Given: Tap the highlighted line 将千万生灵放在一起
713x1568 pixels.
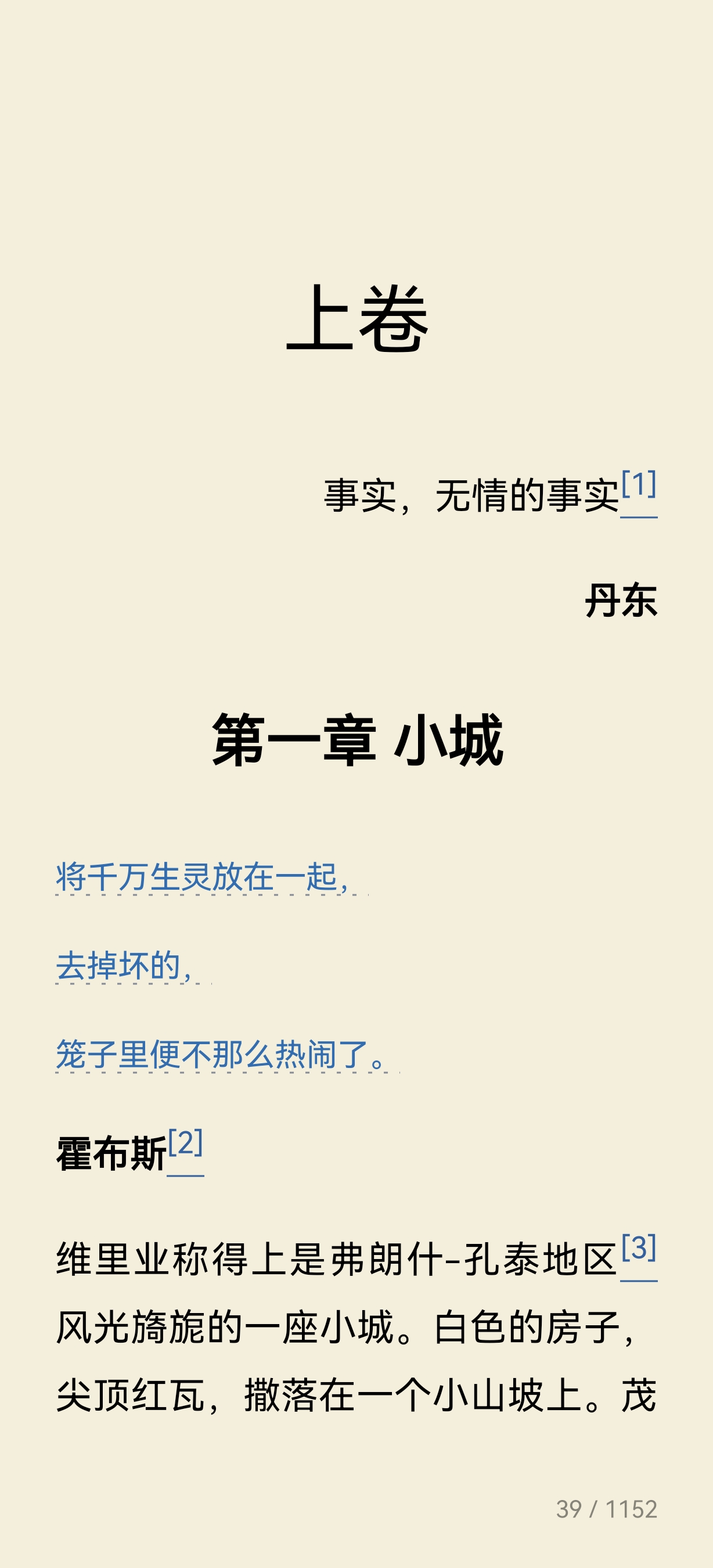Looking at the screenshot, I should [202, 877].
